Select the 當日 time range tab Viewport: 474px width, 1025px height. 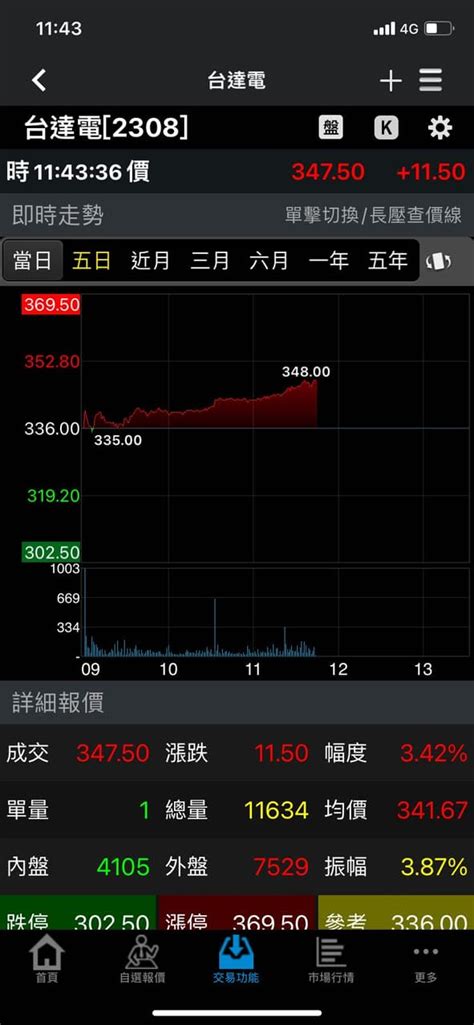pyautogui.click(x=33, y=261)
